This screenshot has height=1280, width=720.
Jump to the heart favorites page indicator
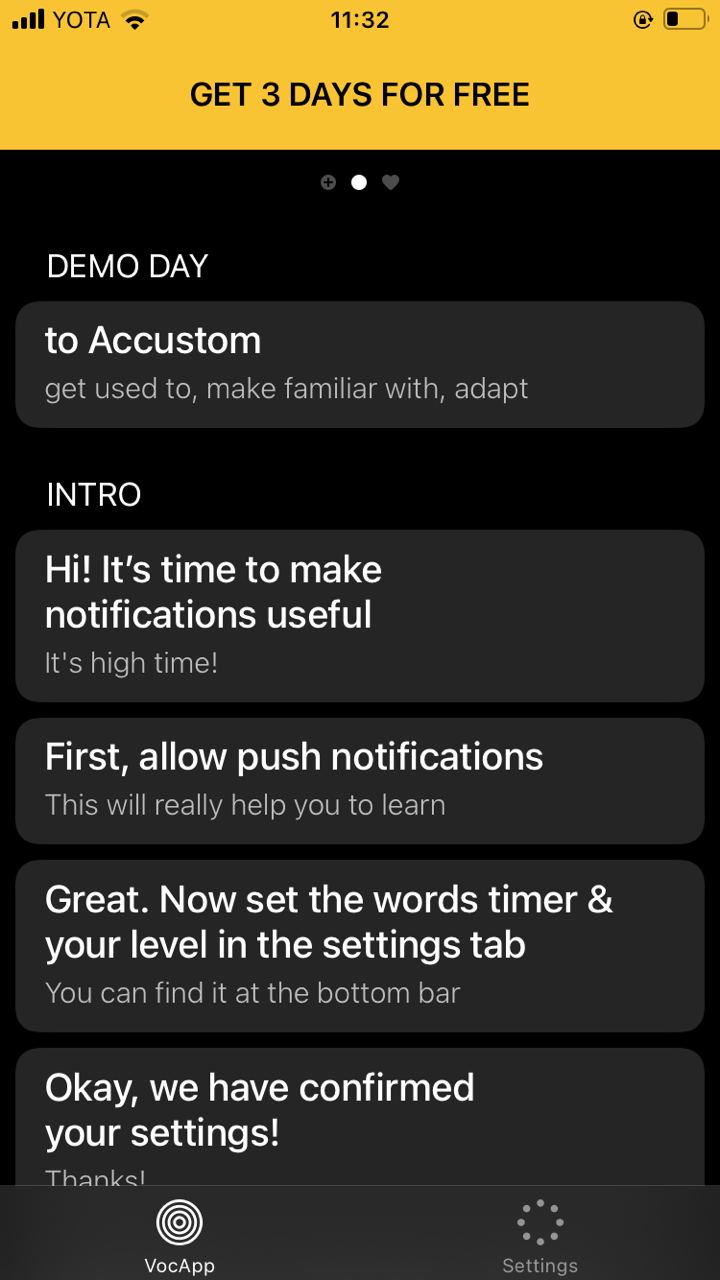391,182
